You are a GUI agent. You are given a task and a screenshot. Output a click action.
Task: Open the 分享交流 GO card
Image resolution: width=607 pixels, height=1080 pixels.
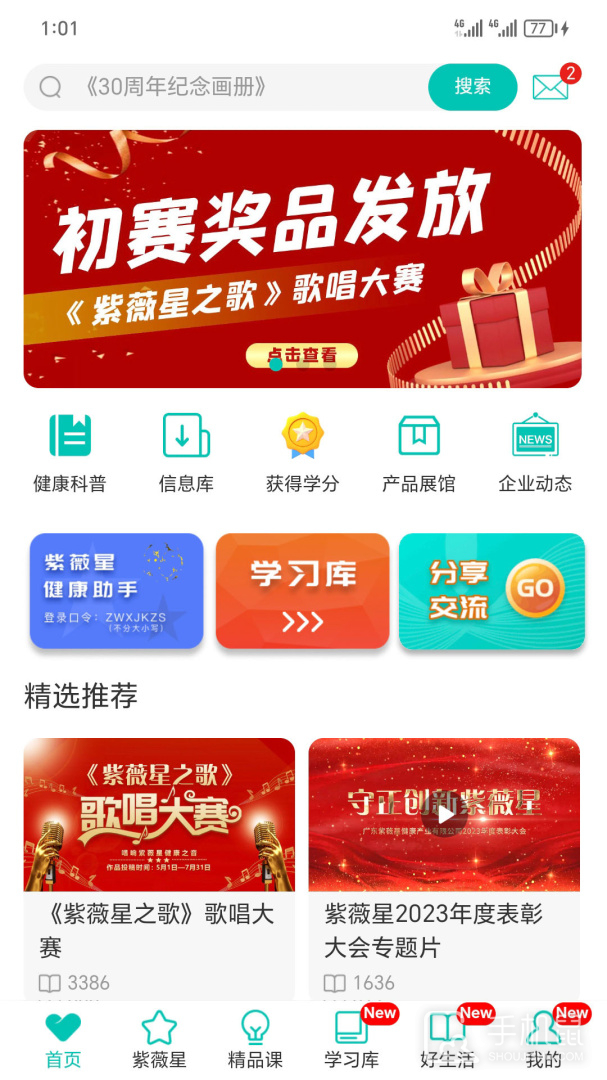492,590
